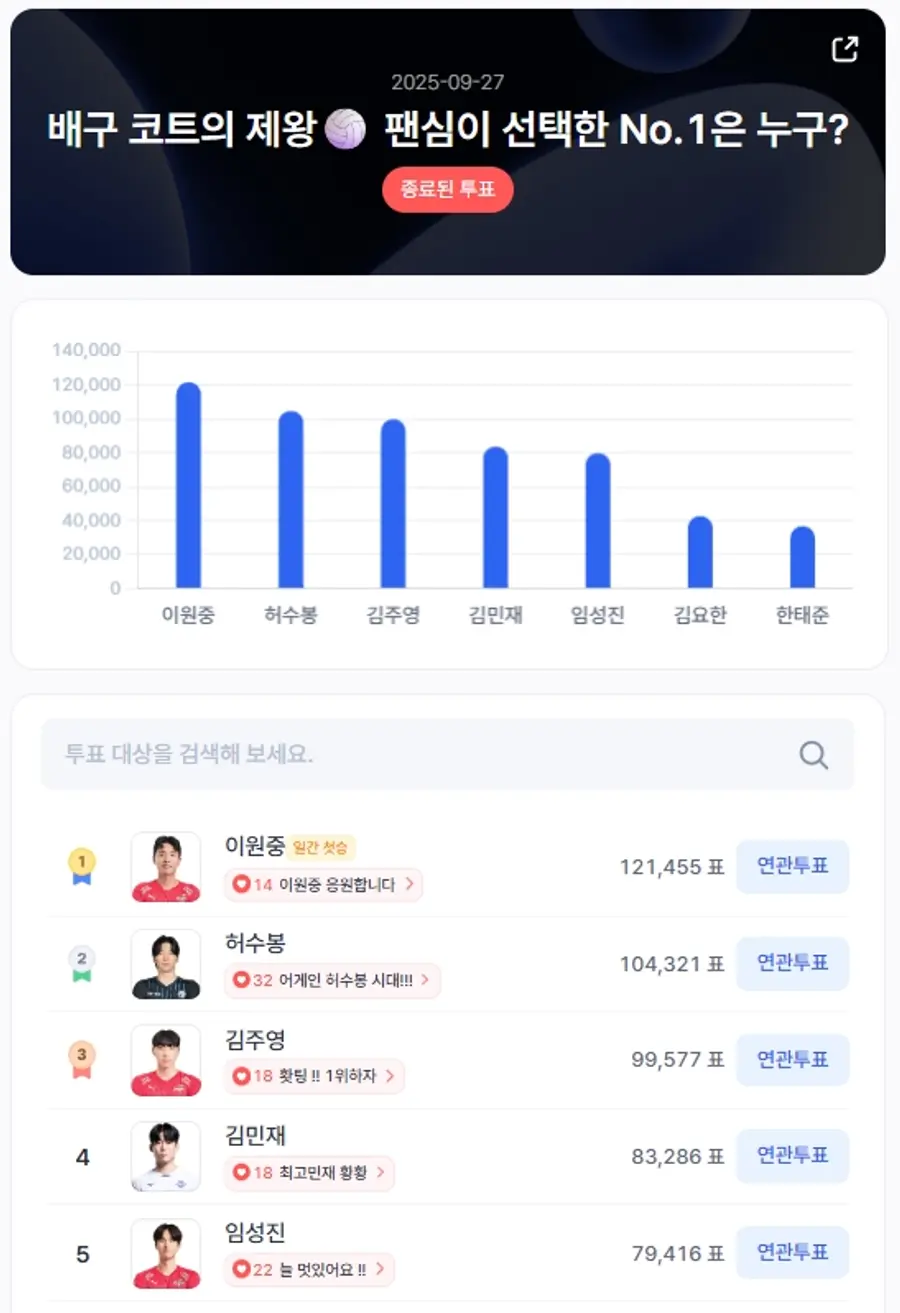The width and height of the screenshot is (900, 1313).
Task: Expand the '홧팅!! 1위하자' comment chevron
Action: point(390,1077)
